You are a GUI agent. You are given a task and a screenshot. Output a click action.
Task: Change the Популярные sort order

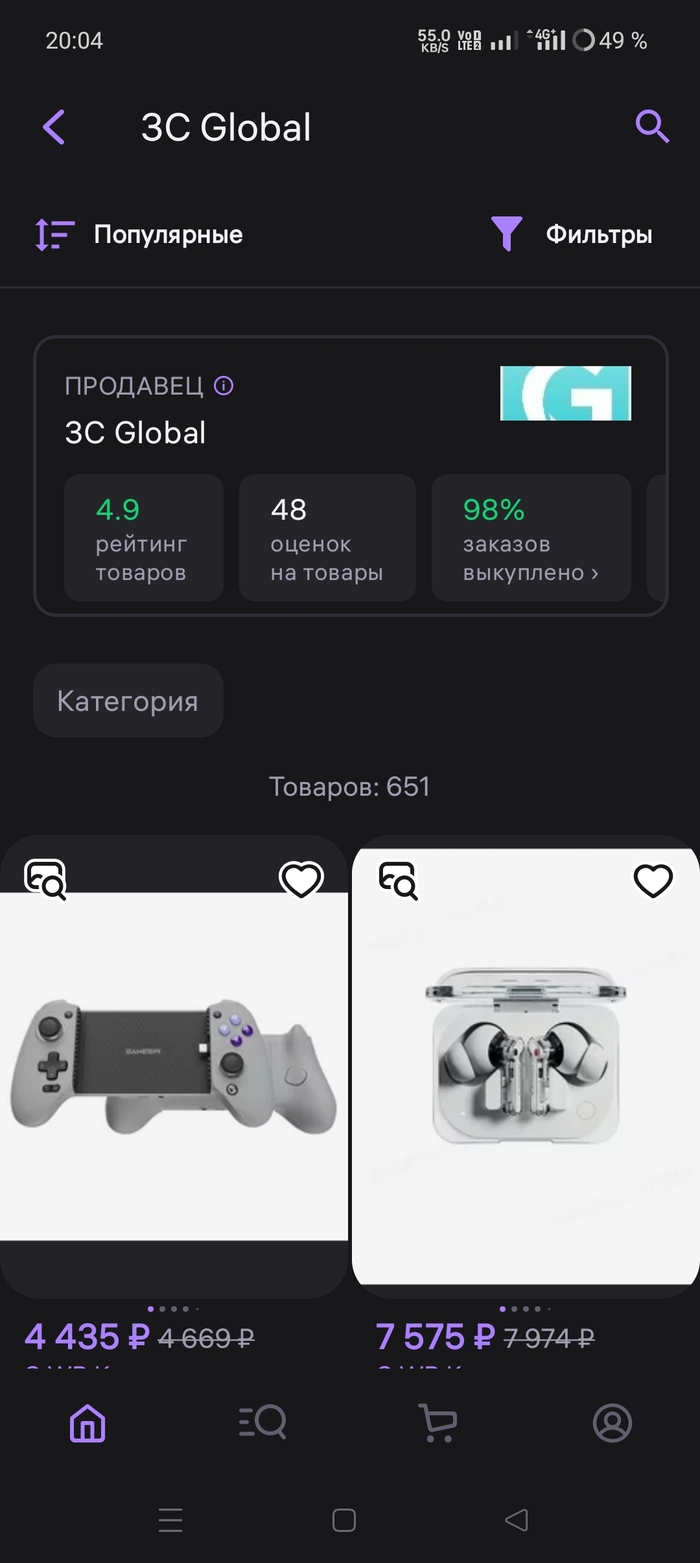tap(140, 235)
